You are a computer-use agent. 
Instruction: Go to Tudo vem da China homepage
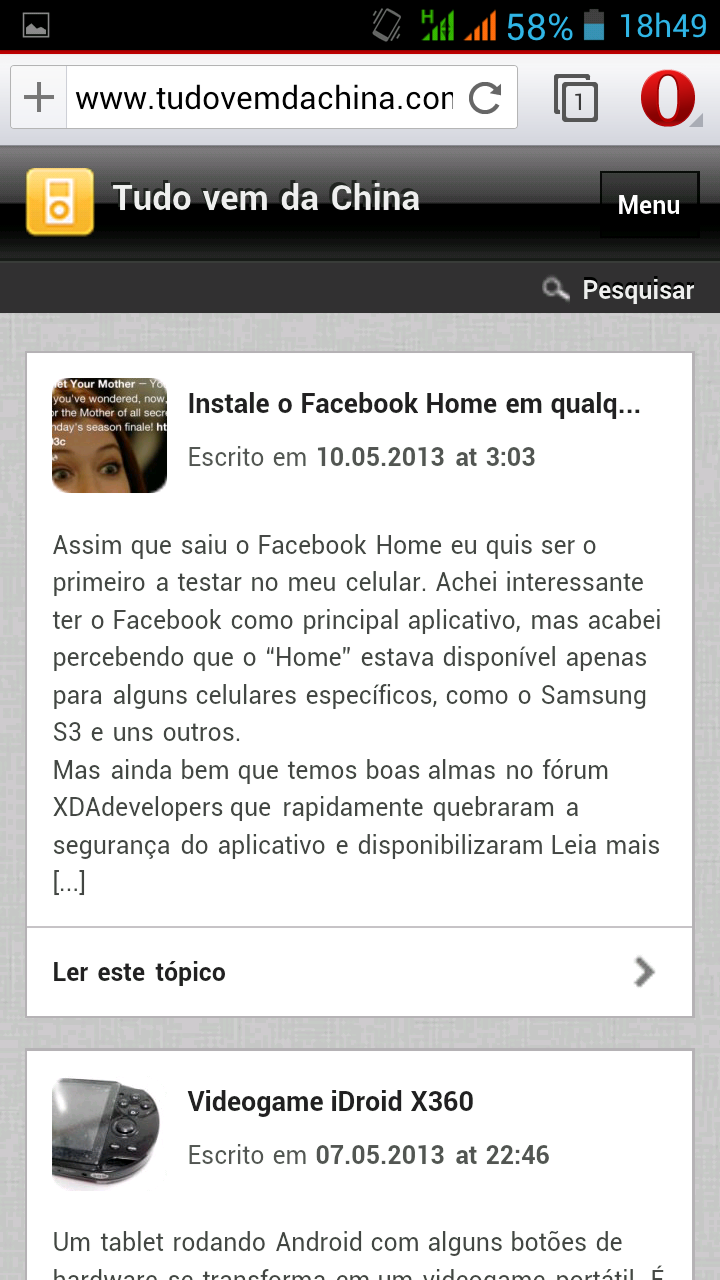tap(266, 198)
